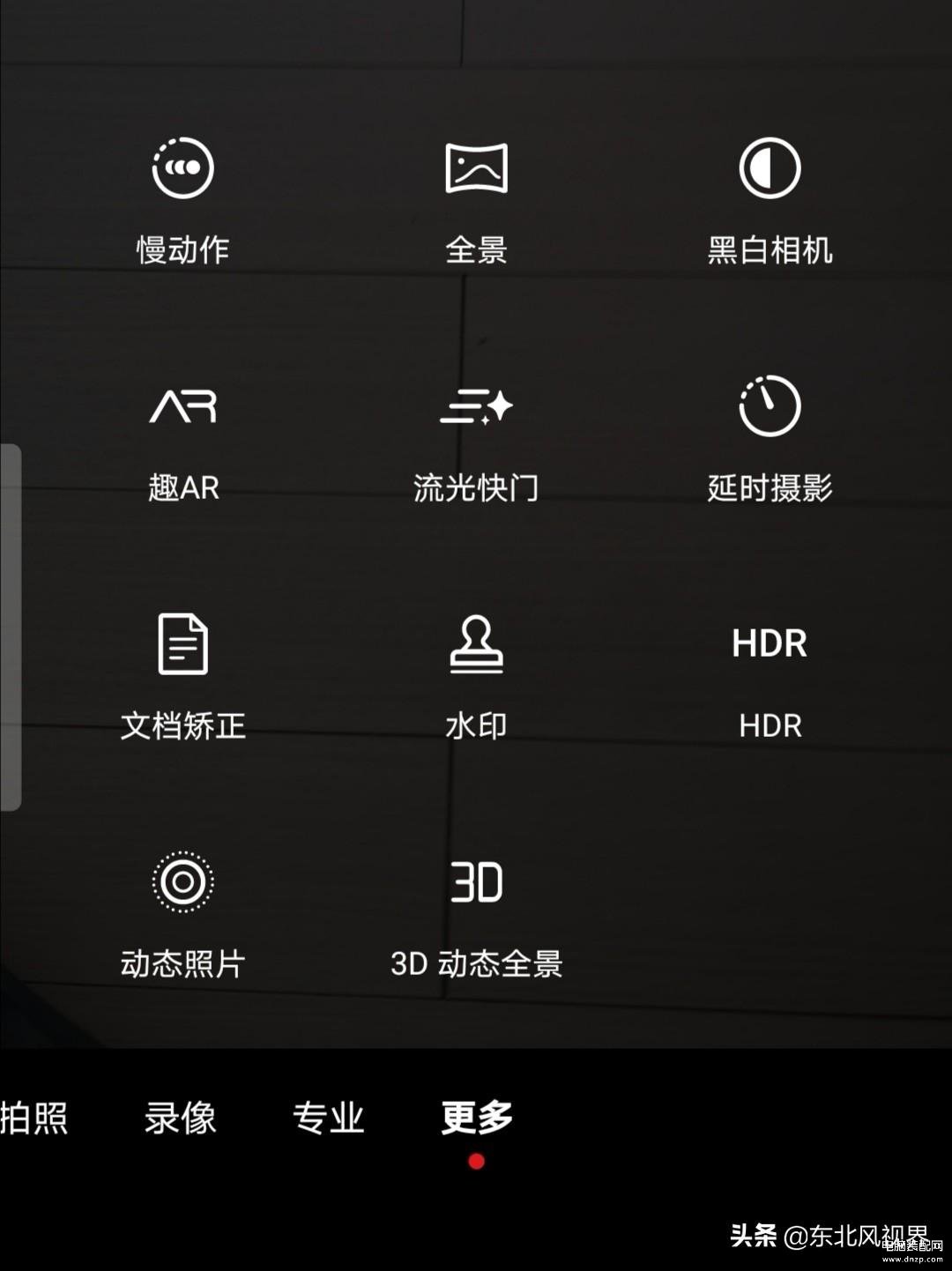This screenshot has height=1271, width=952.
Task: Switch to the 拍照 photo tab
Action: click(33, 1119)
